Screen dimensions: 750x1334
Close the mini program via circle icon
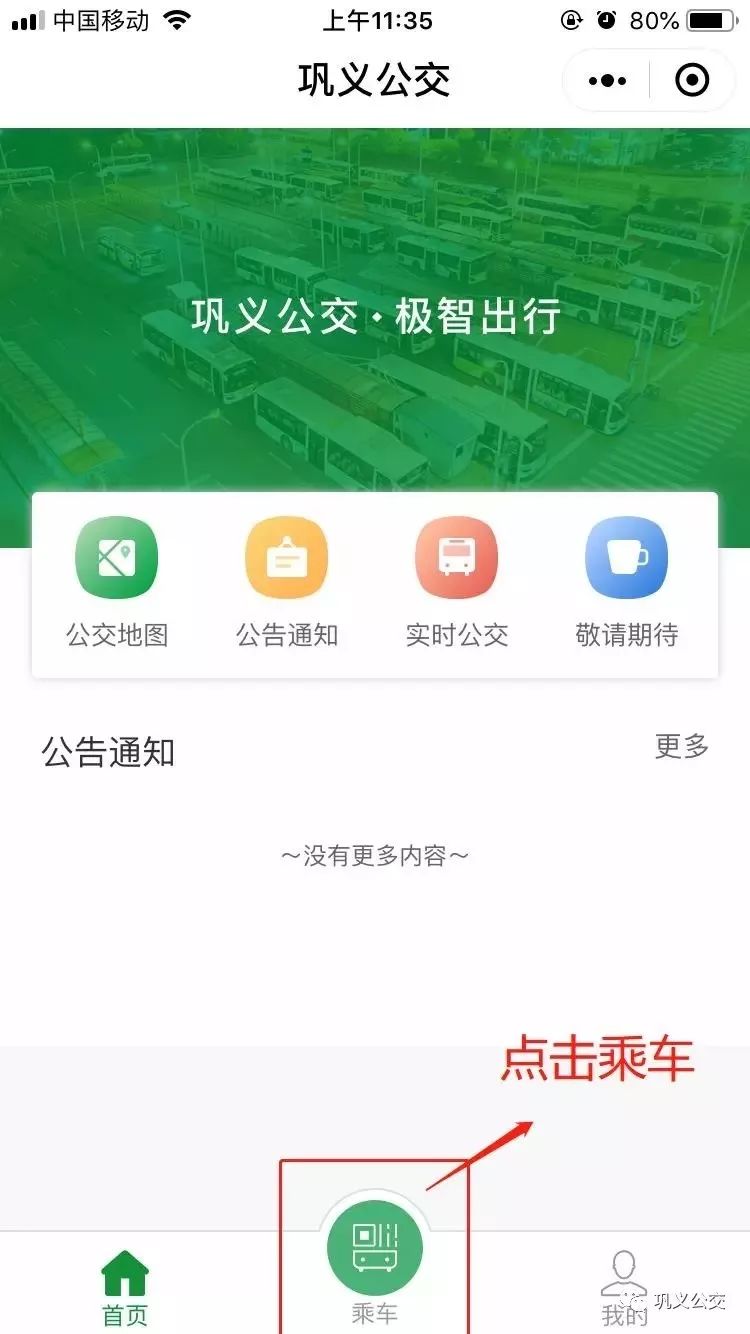pyautogui.click(x=692, y=81)
